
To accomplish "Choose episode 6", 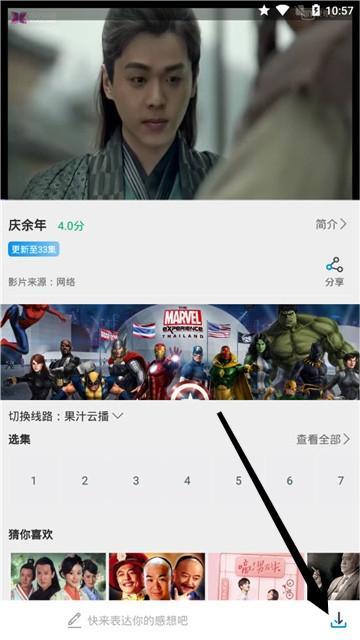I will coord(289,480).
